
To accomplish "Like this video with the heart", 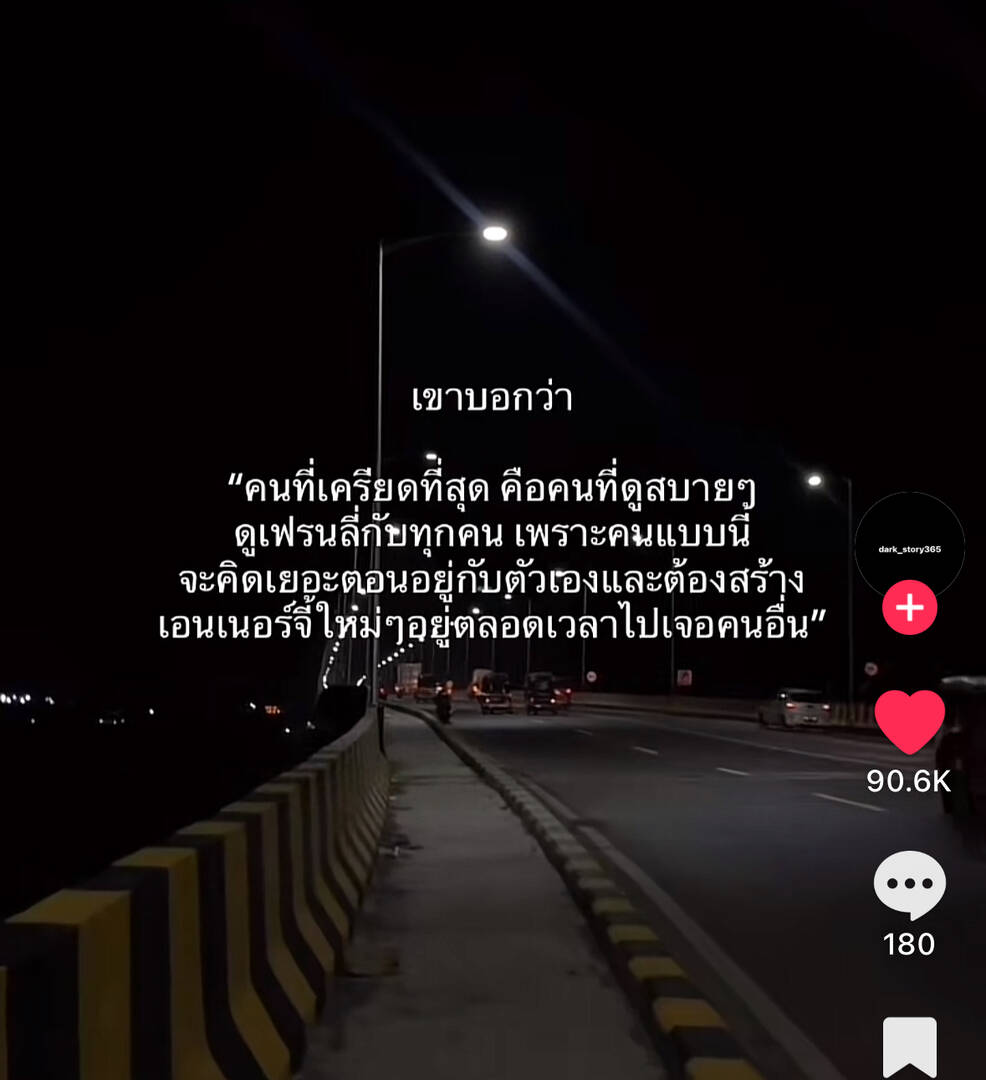I will click(x=909, y=722).
